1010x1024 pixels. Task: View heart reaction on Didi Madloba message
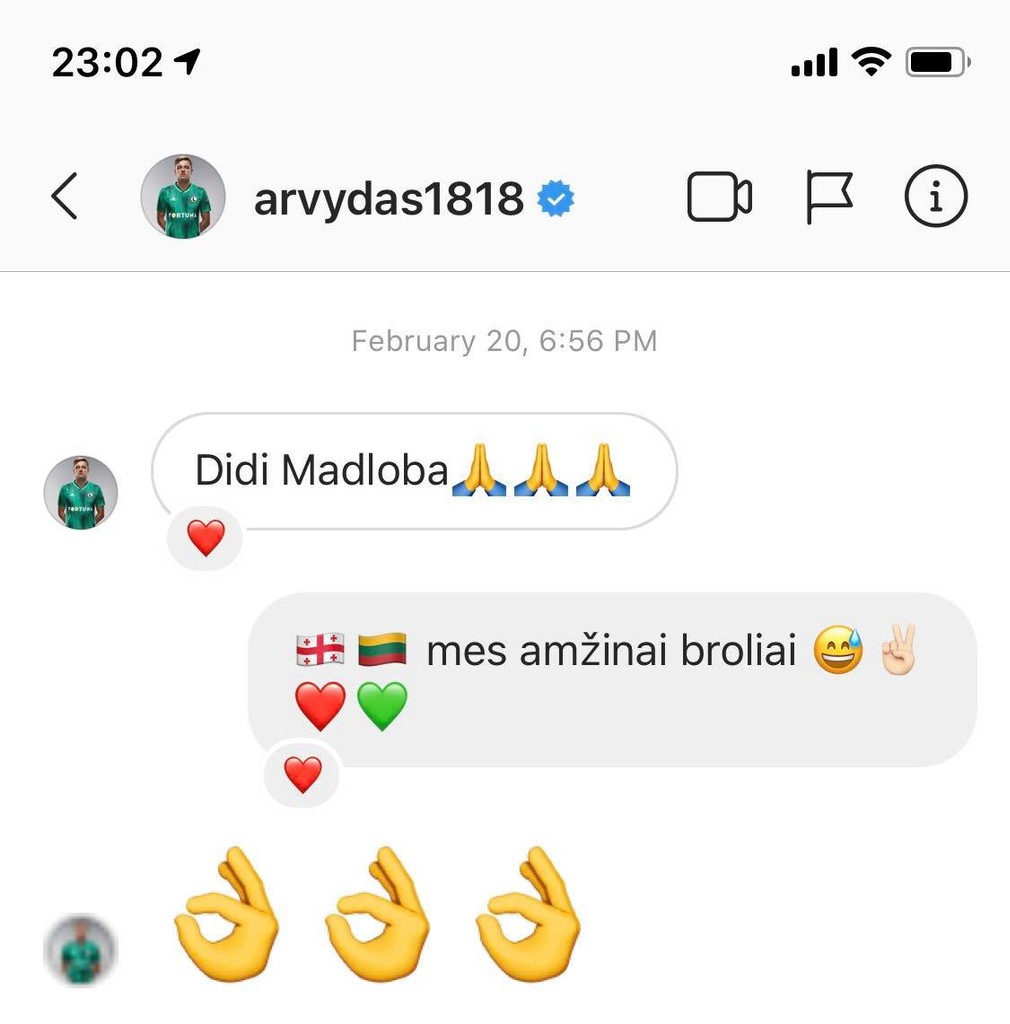tap(206, 539)
